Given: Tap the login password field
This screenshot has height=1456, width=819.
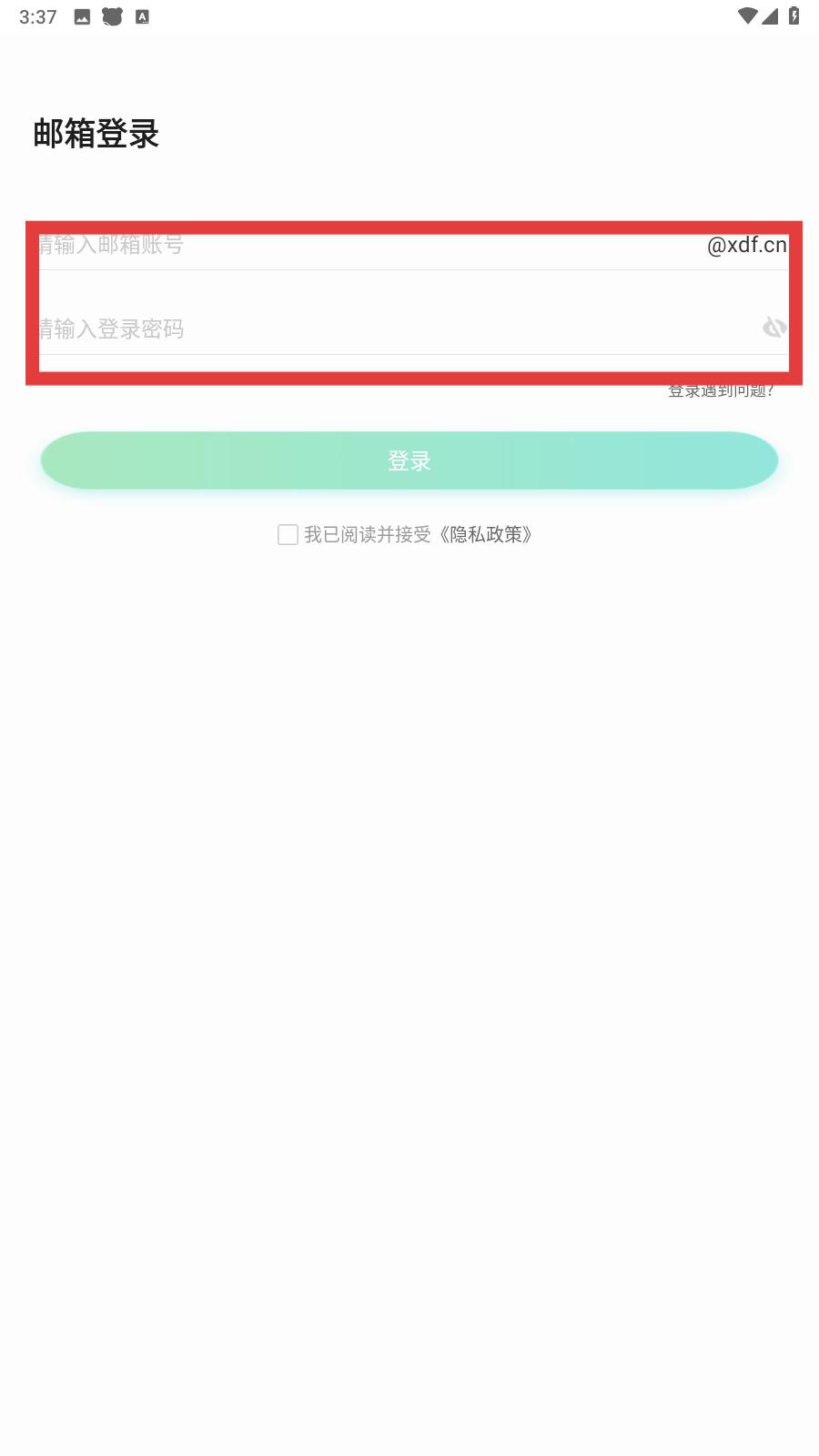Looking at the screenshot, I should (397, 329).
